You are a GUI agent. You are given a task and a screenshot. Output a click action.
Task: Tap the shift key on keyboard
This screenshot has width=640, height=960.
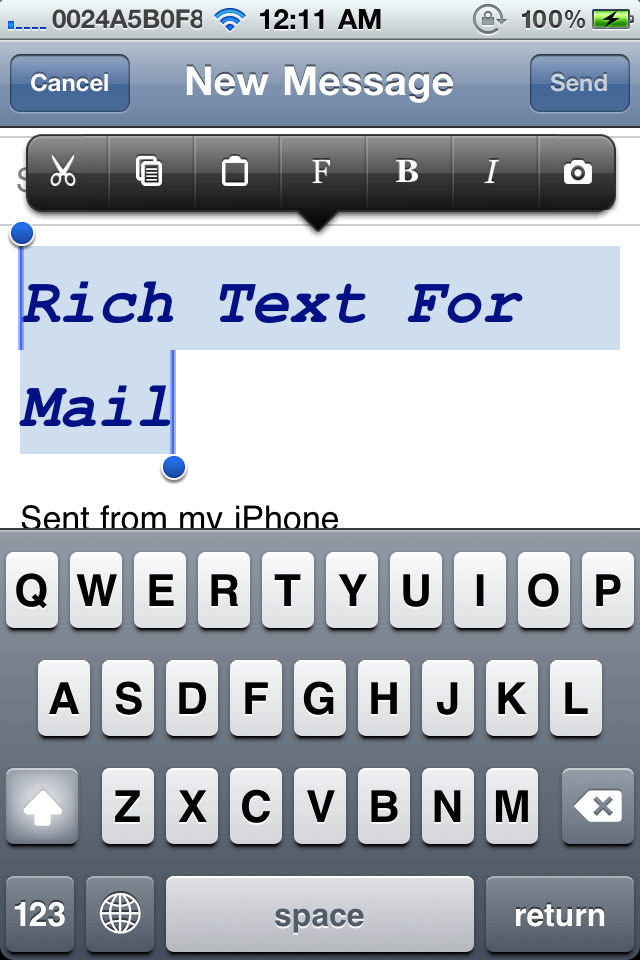[x=42, y=806]
